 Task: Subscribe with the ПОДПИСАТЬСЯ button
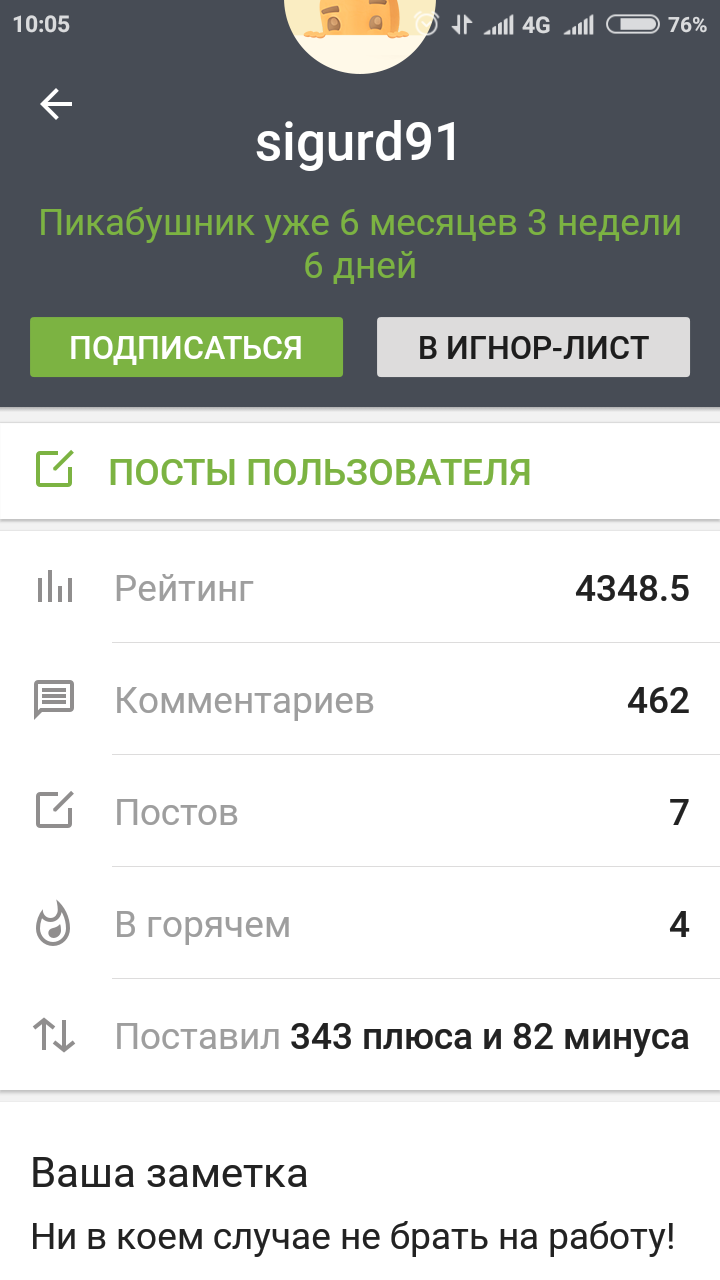(x=186, y=347)
